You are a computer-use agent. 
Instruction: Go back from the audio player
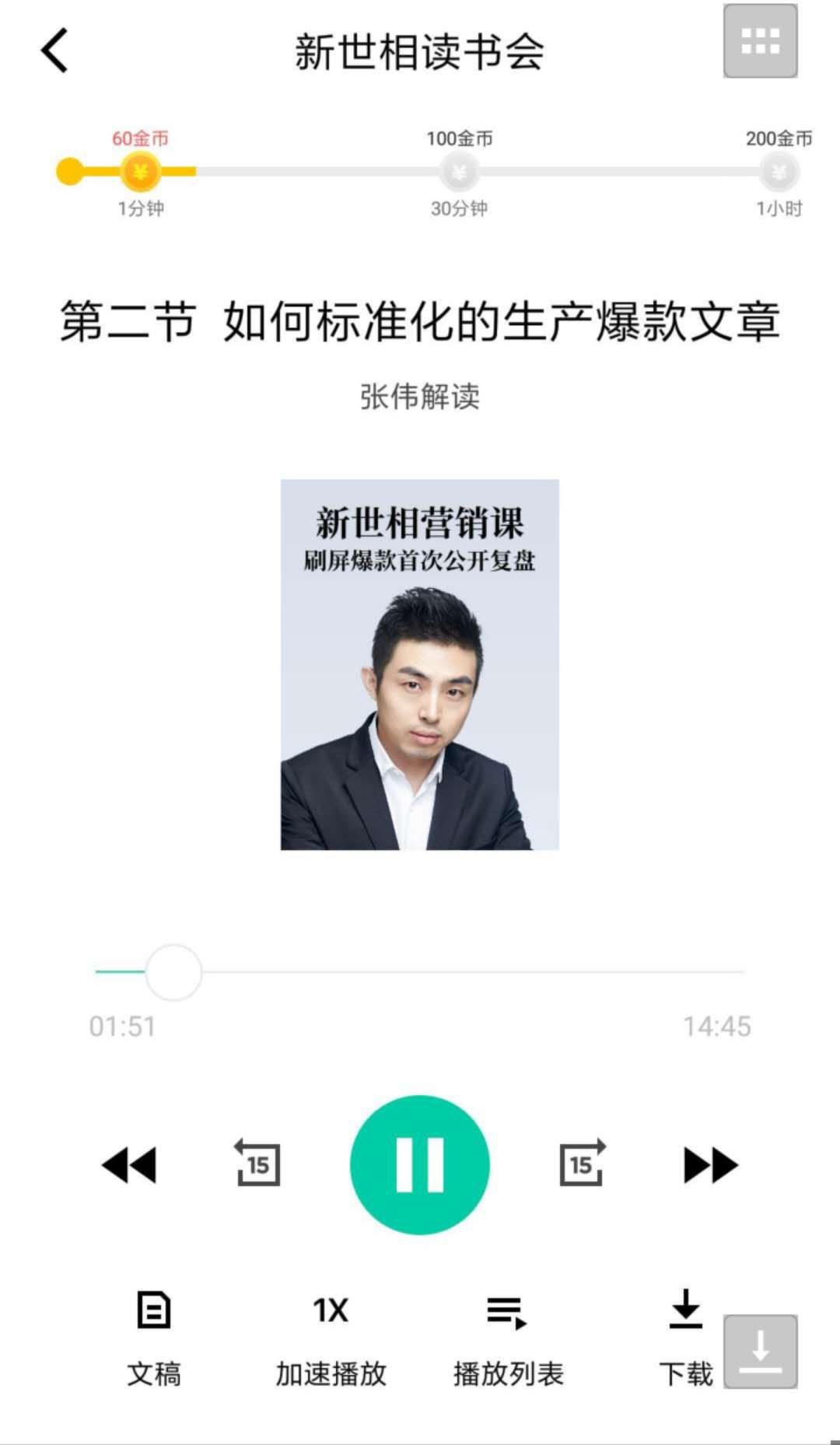coord(54,51)
